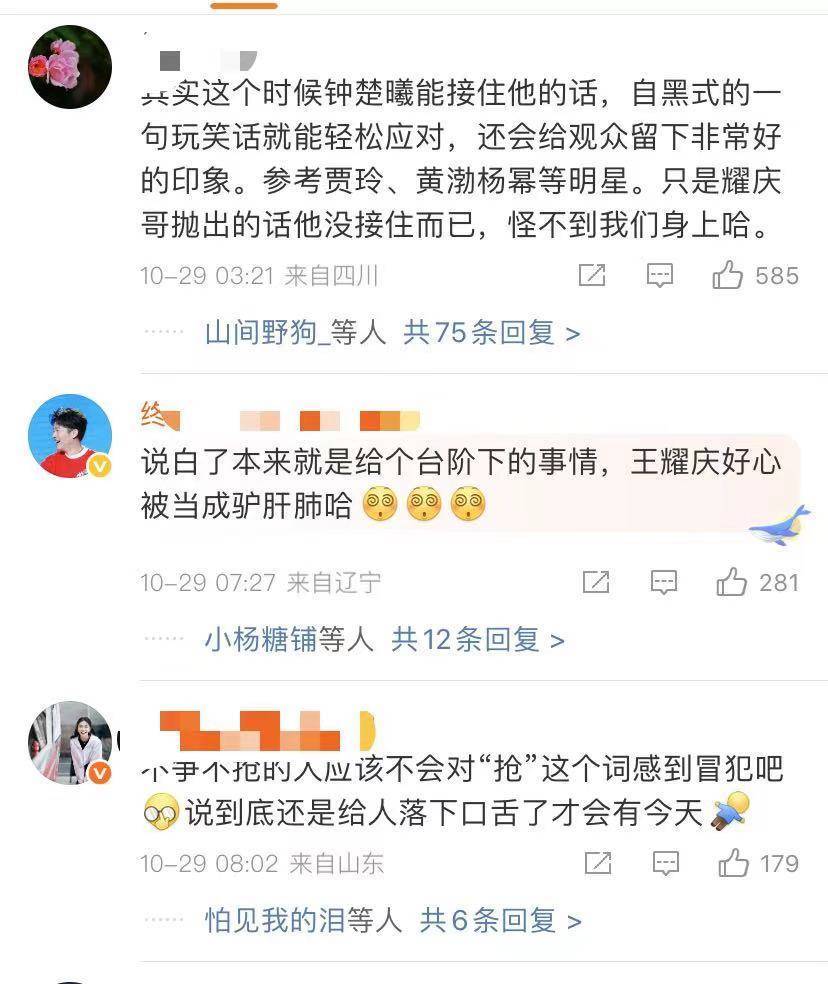Expand the 共75条回复 replies link
The width and height of the screenshot is (828, 984).
491,333
